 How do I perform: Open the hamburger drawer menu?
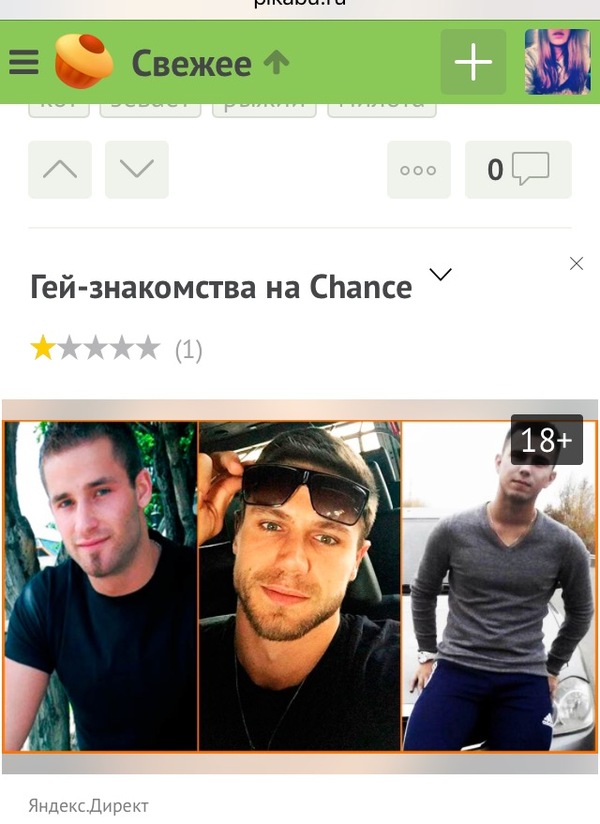coord(24,63)
